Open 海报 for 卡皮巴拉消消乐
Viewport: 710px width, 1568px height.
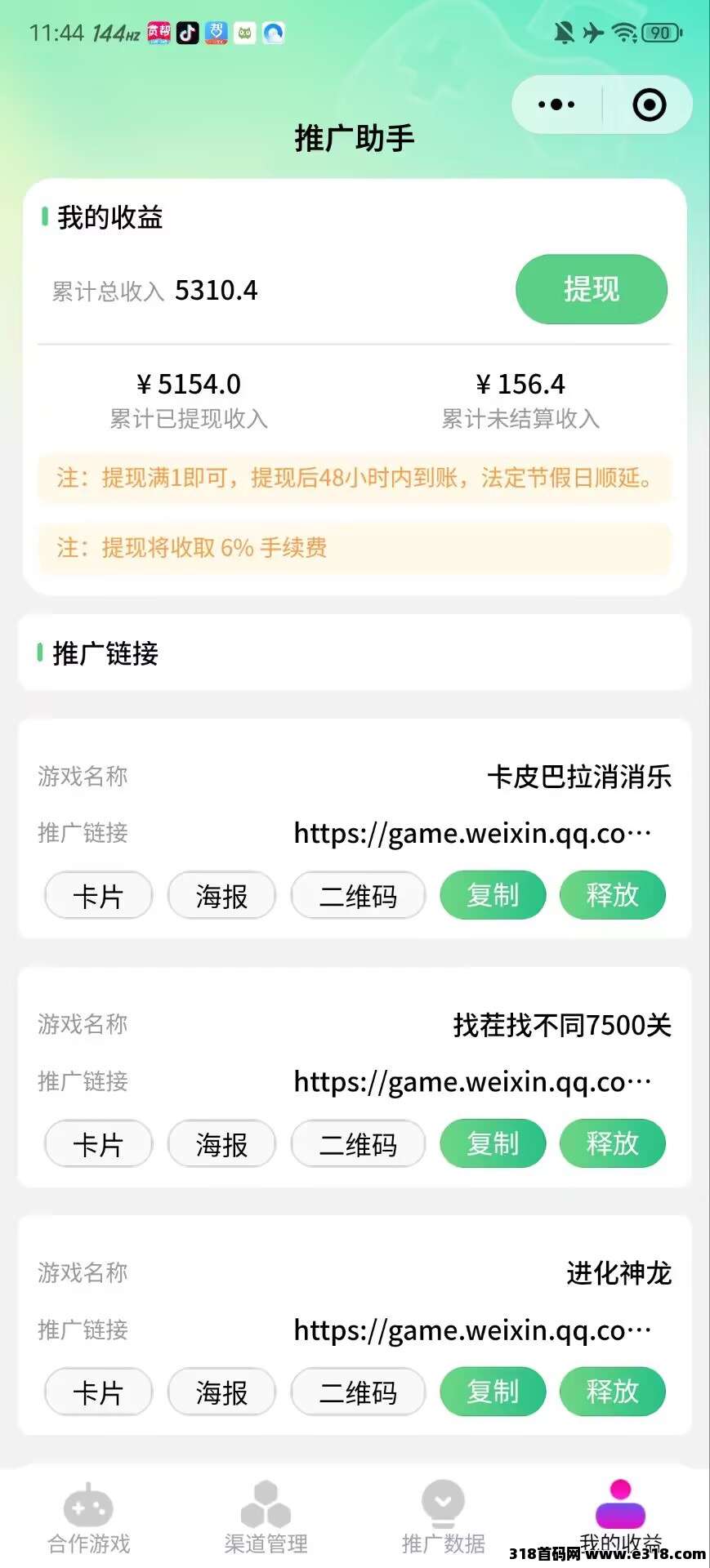(x=221, y=896)
